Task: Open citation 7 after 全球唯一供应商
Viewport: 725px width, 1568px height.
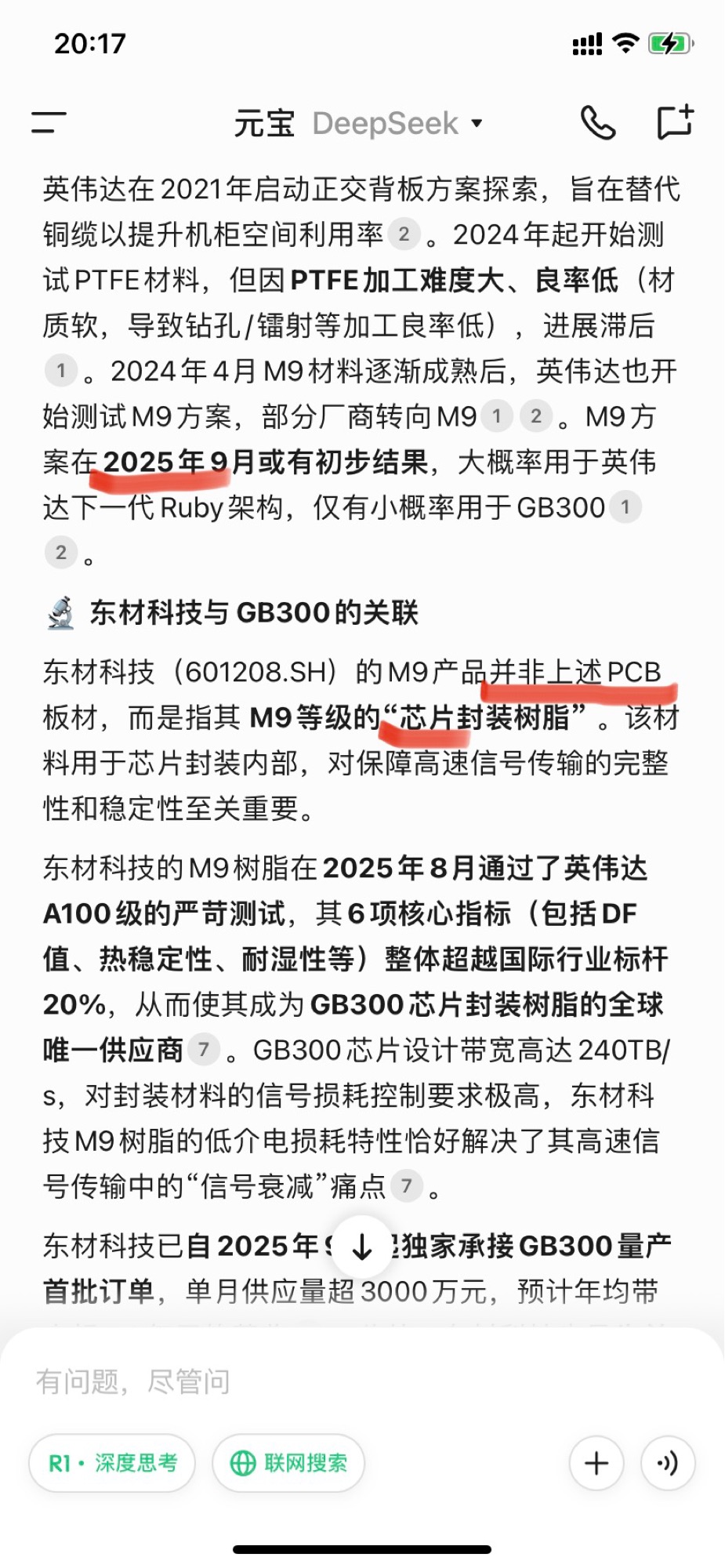Action: (204, 1049)
